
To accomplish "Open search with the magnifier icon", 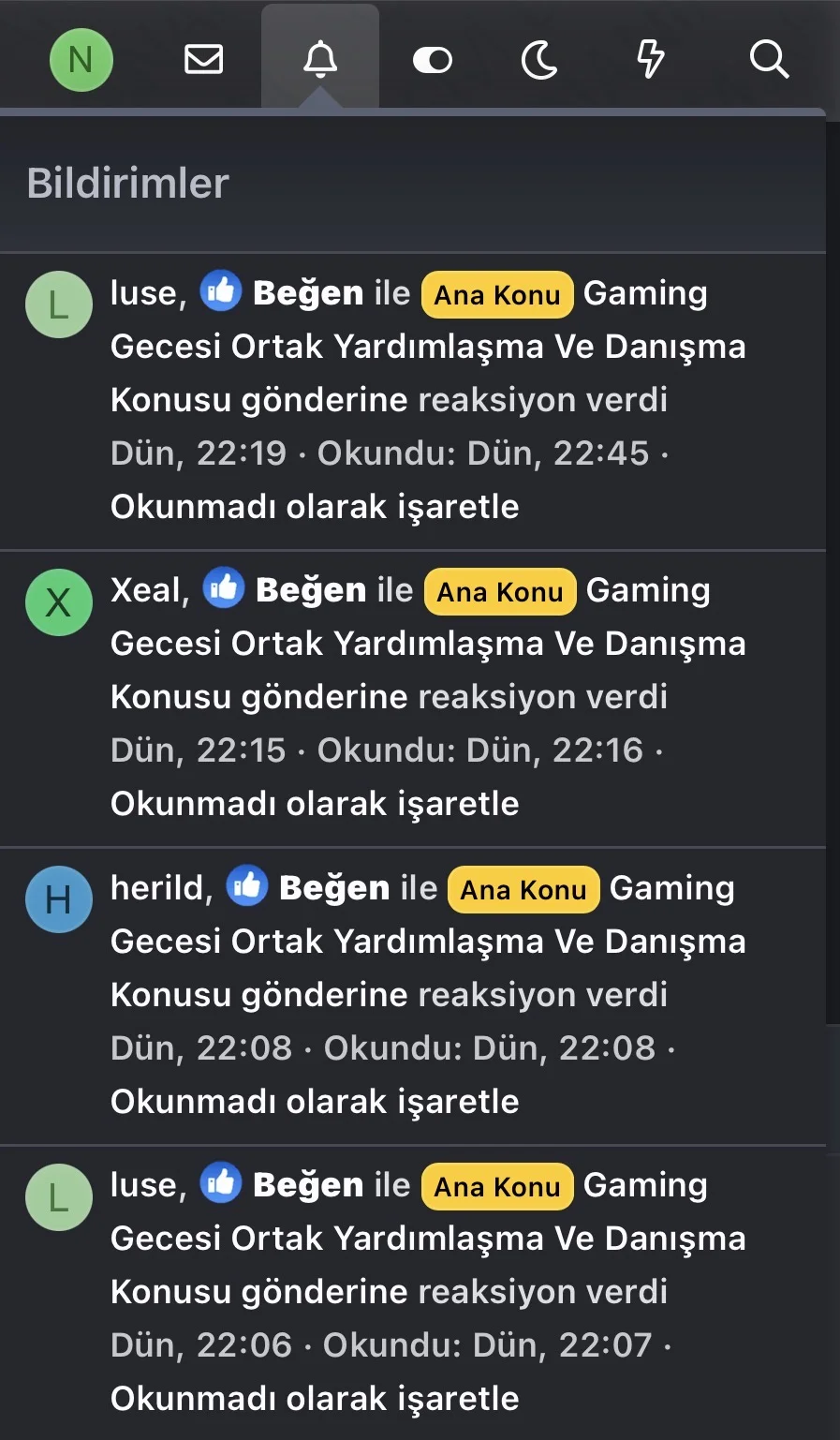I will (x=769, y=60).
